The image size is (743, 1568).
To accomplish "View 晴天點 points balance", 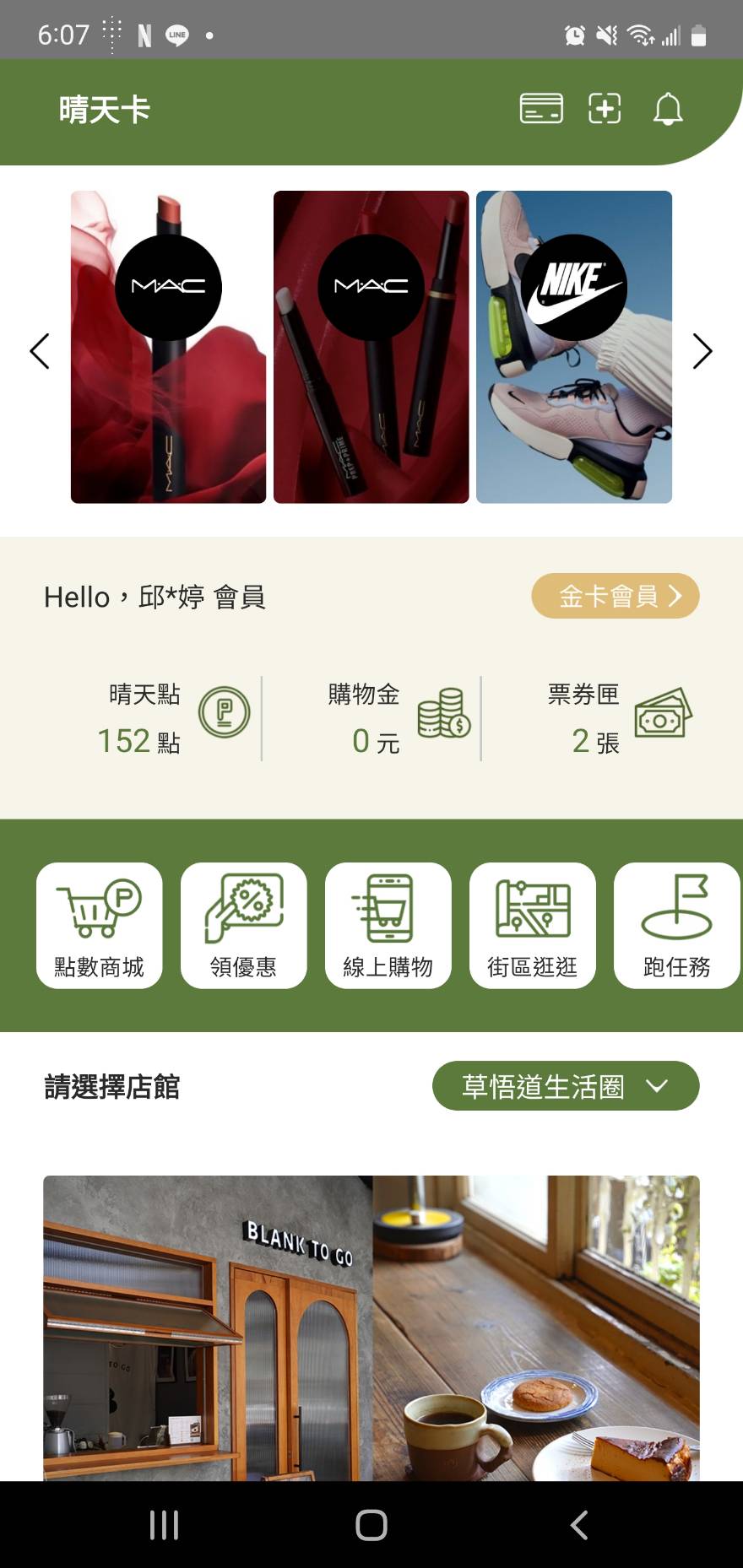I will point(173,718).
